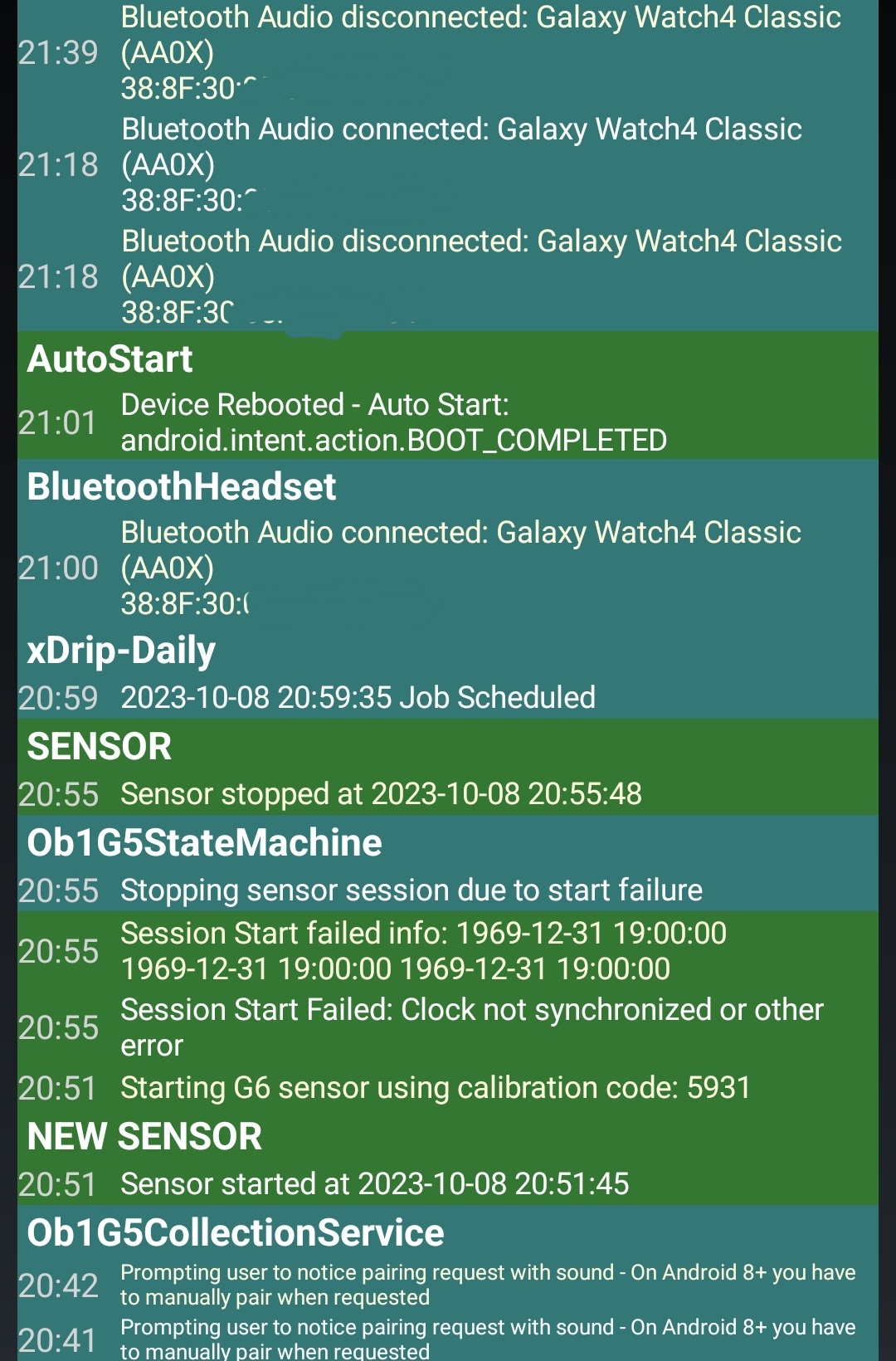
Task: Select the Ob1G5CollectionService section header
Action: pyautogui.click(x=235, y=1232)
